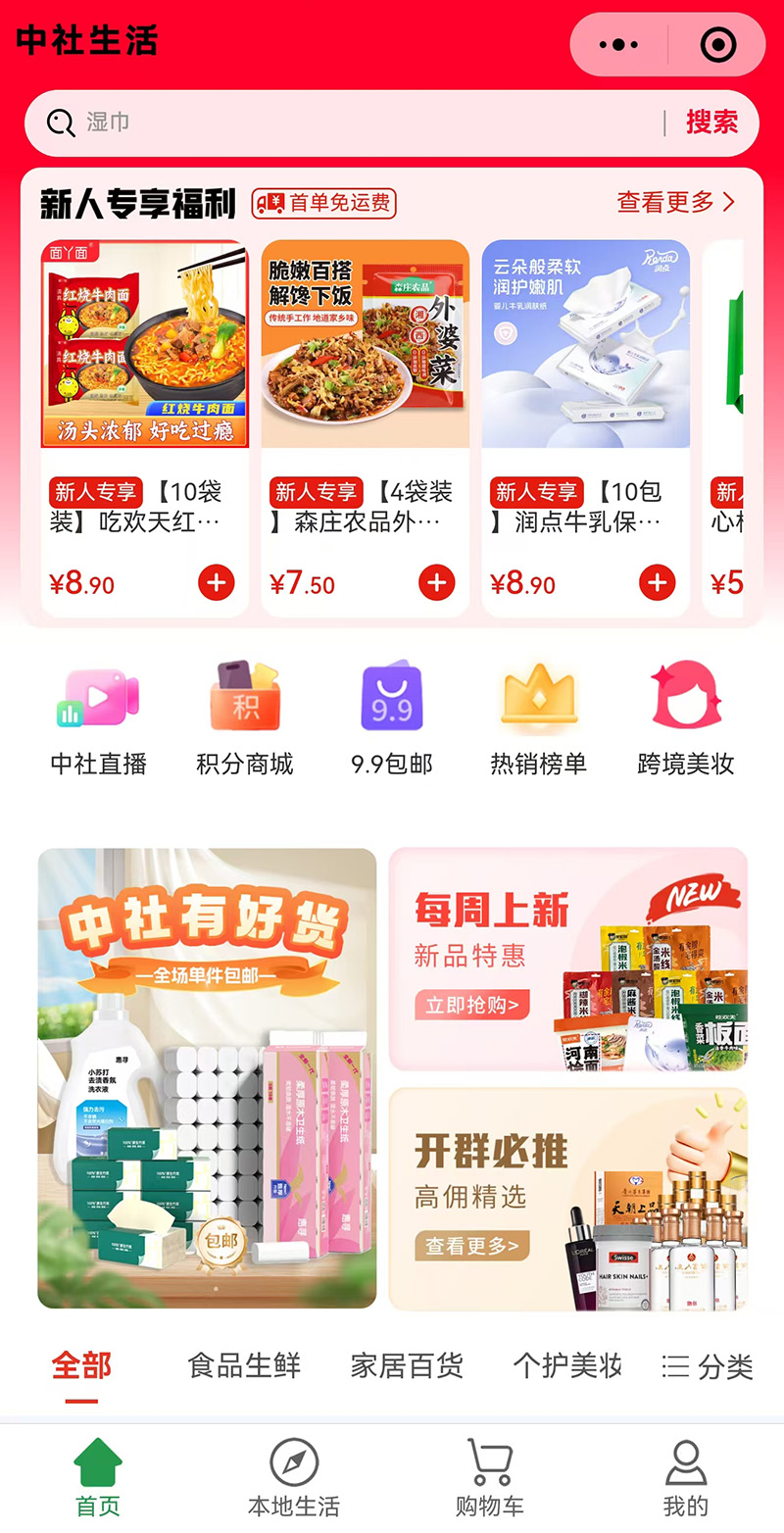Open the mini program overflow menu
Viewport: 784px width, 1533px height.
point(618,45)
